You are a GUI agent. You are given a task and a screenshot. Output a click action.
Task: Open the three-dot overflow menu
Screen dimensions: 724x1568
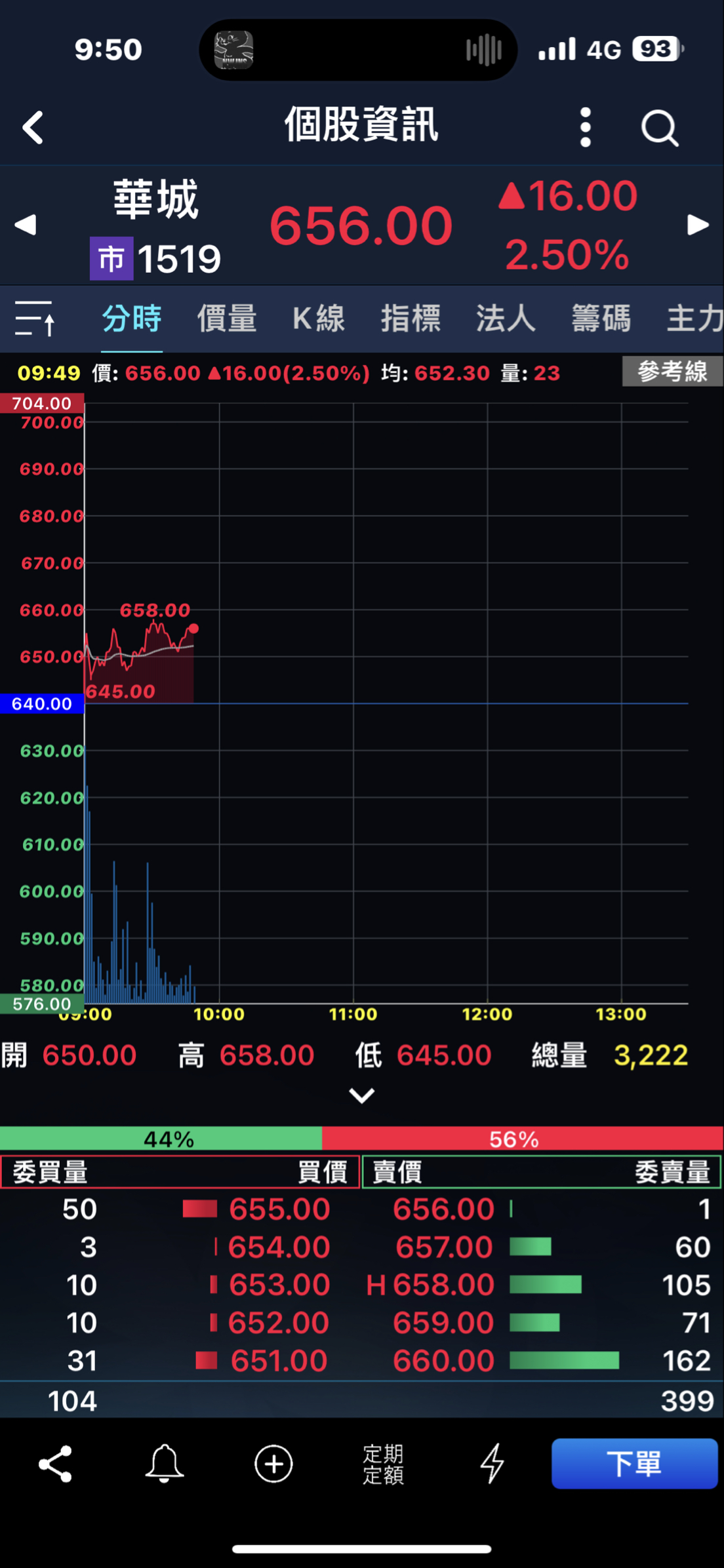(x=586, y=127)
